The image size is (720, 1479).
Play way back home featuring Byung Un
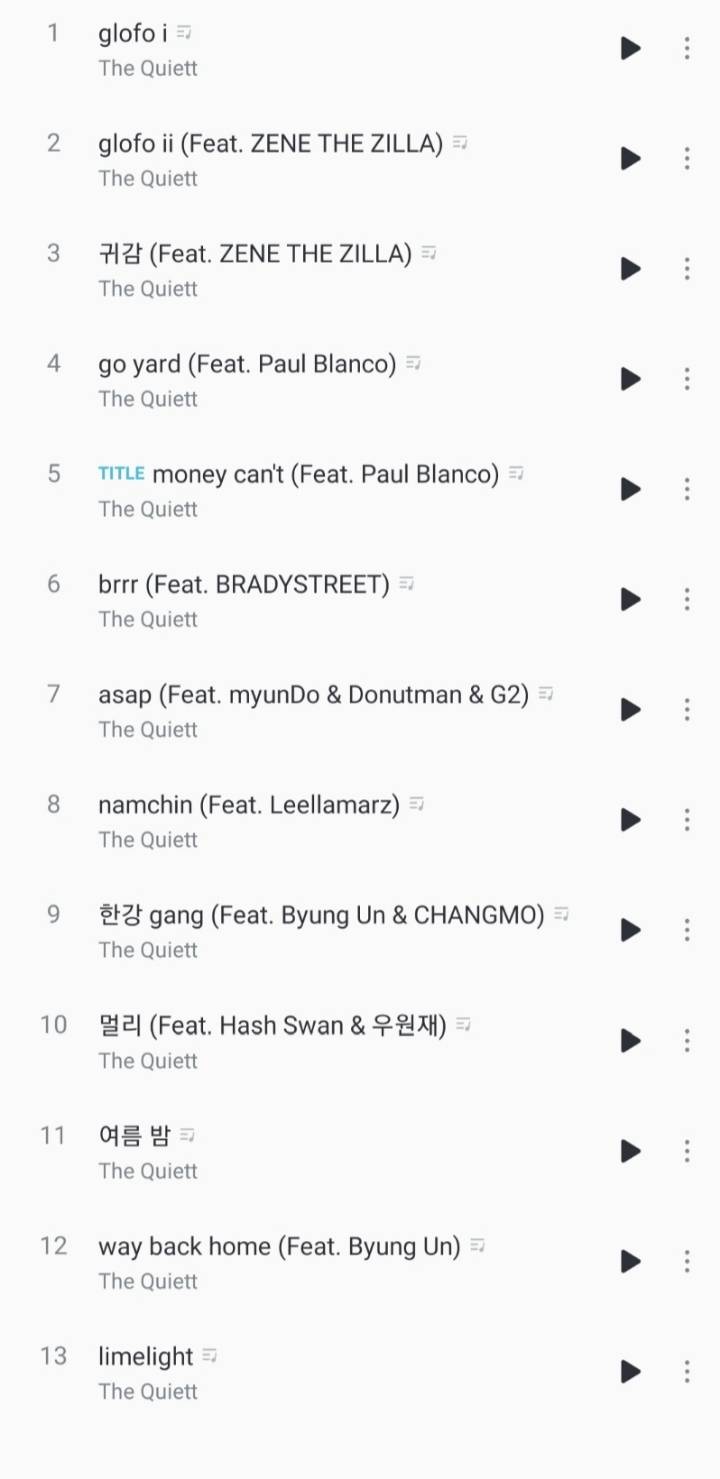(x=630, y=1261)
